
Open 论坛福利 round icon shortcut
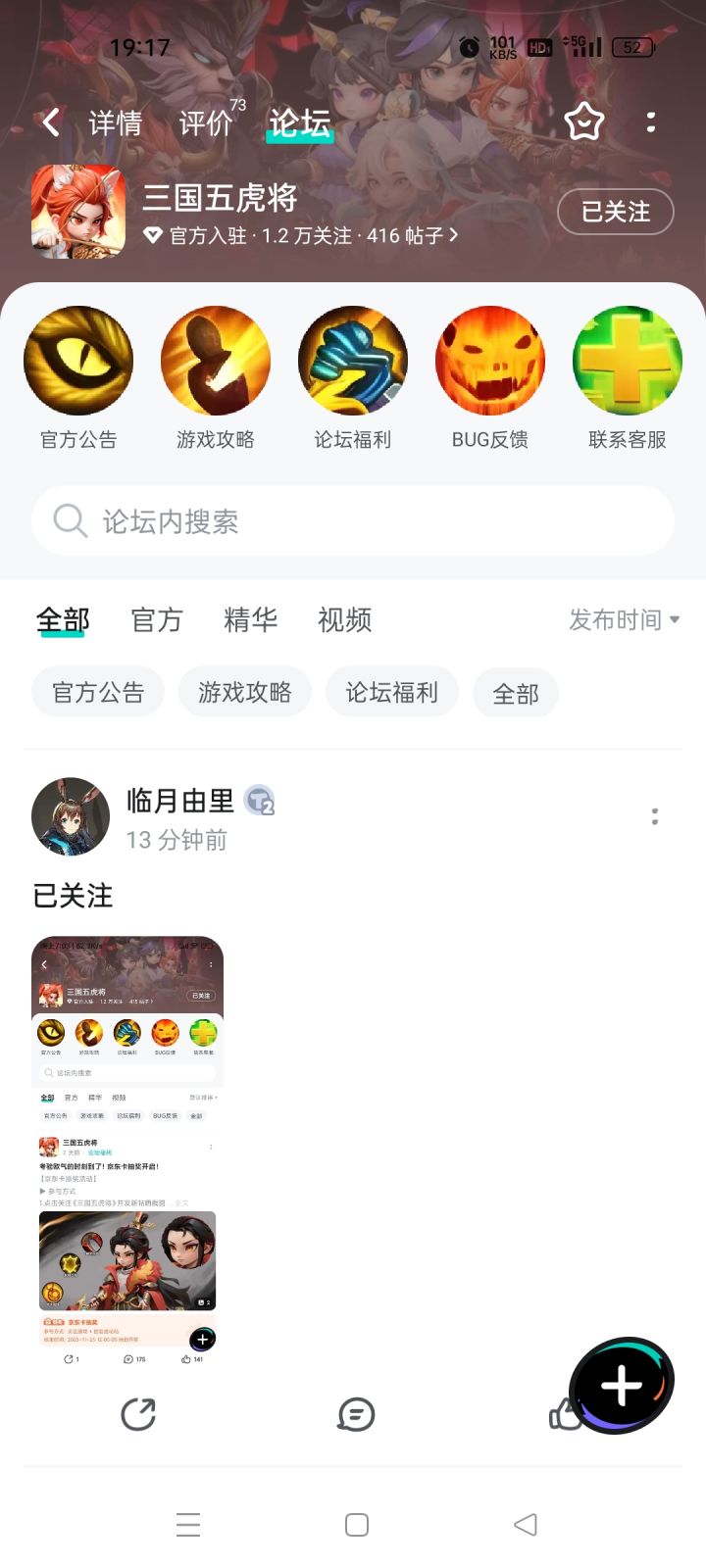(353, 361)
